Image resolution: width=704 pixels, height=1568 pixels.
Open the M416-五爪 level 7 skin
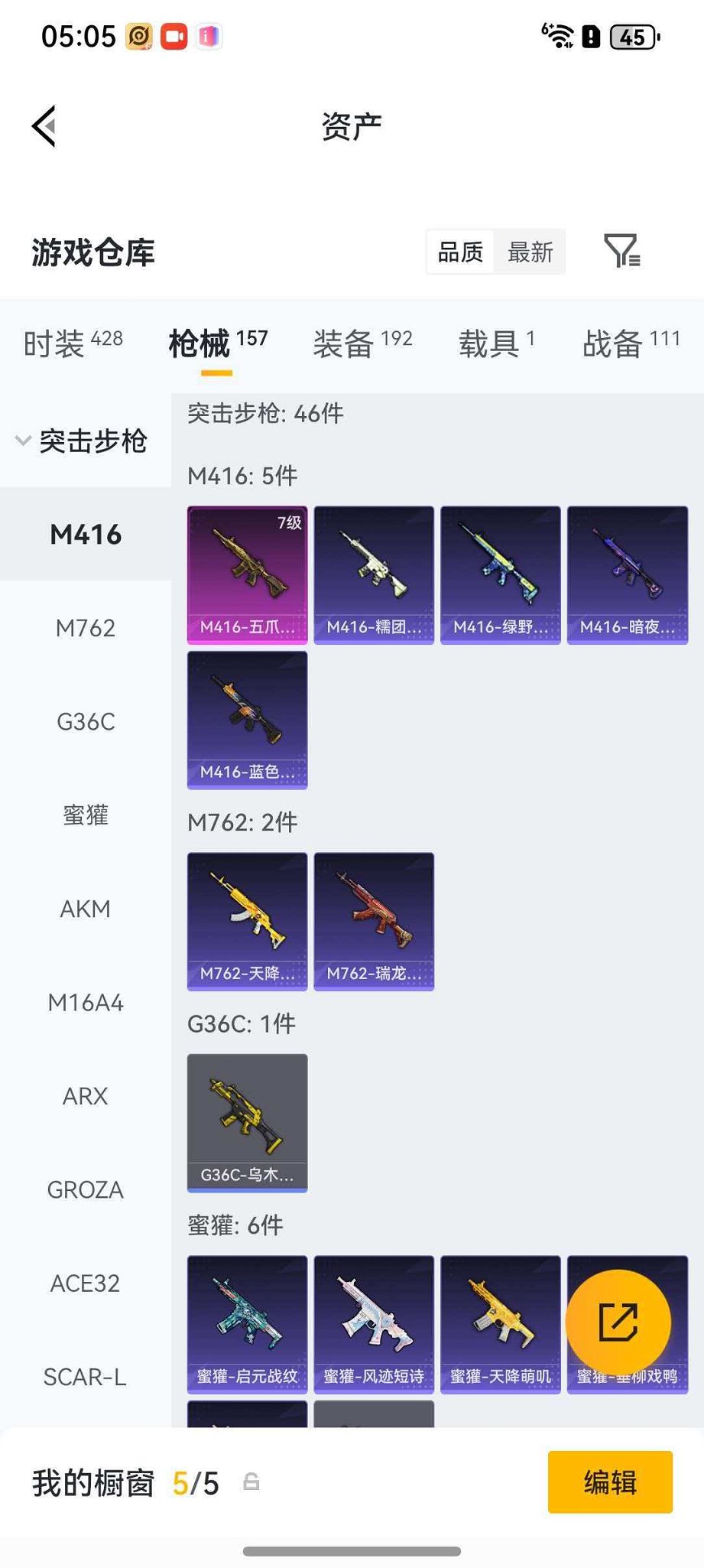246,574
